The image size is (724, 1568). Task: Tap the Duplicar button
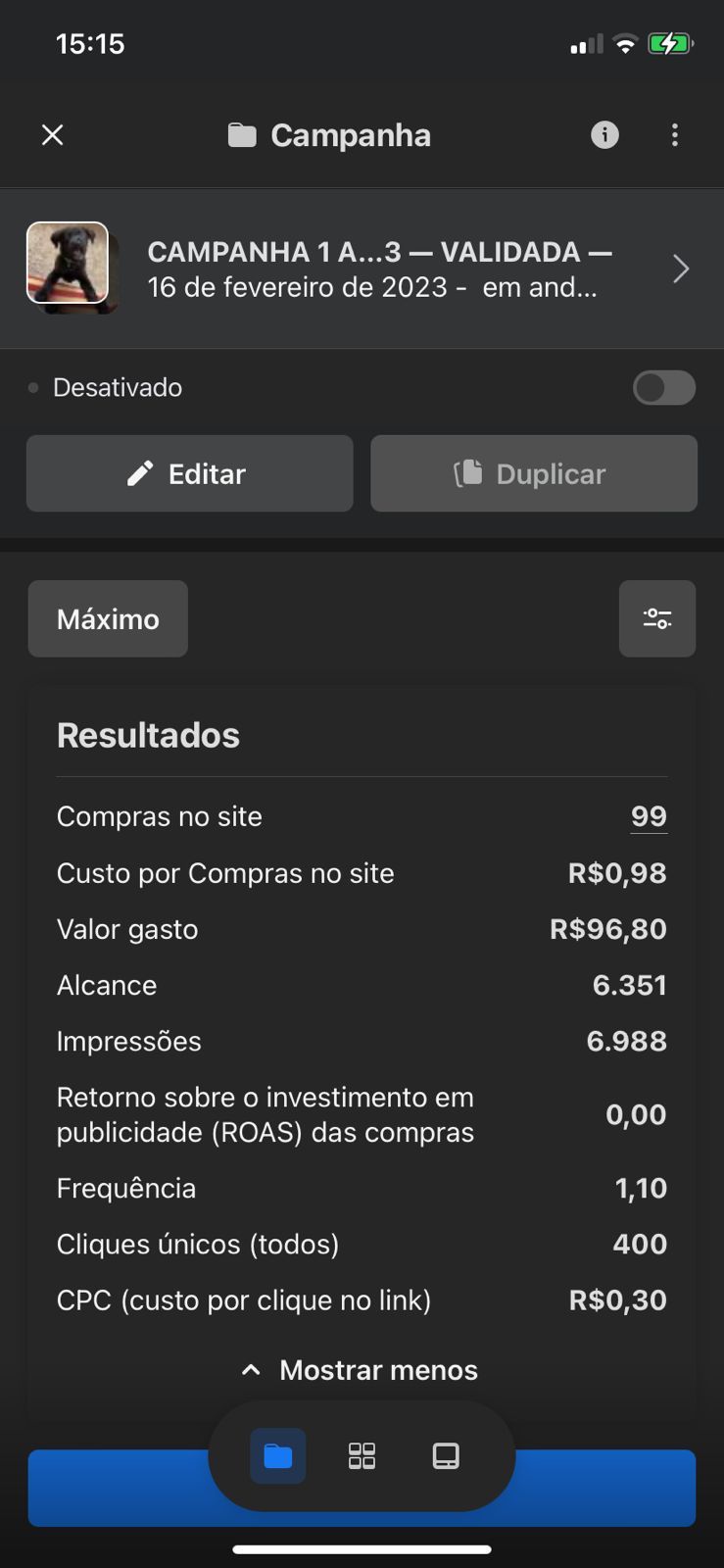534,473
